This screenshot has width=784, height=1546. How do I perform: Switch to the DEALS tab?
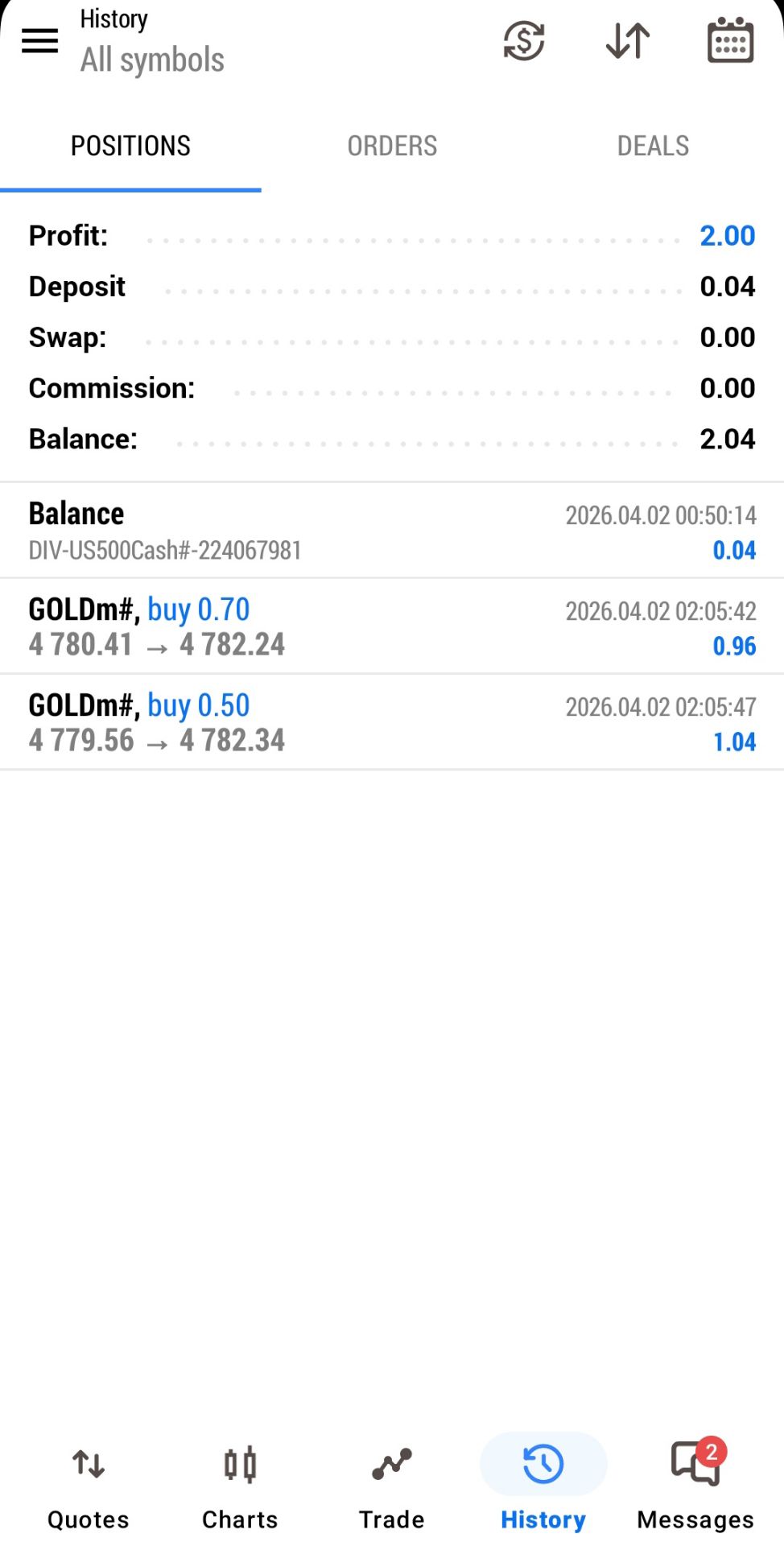click(x=653, y=146)
